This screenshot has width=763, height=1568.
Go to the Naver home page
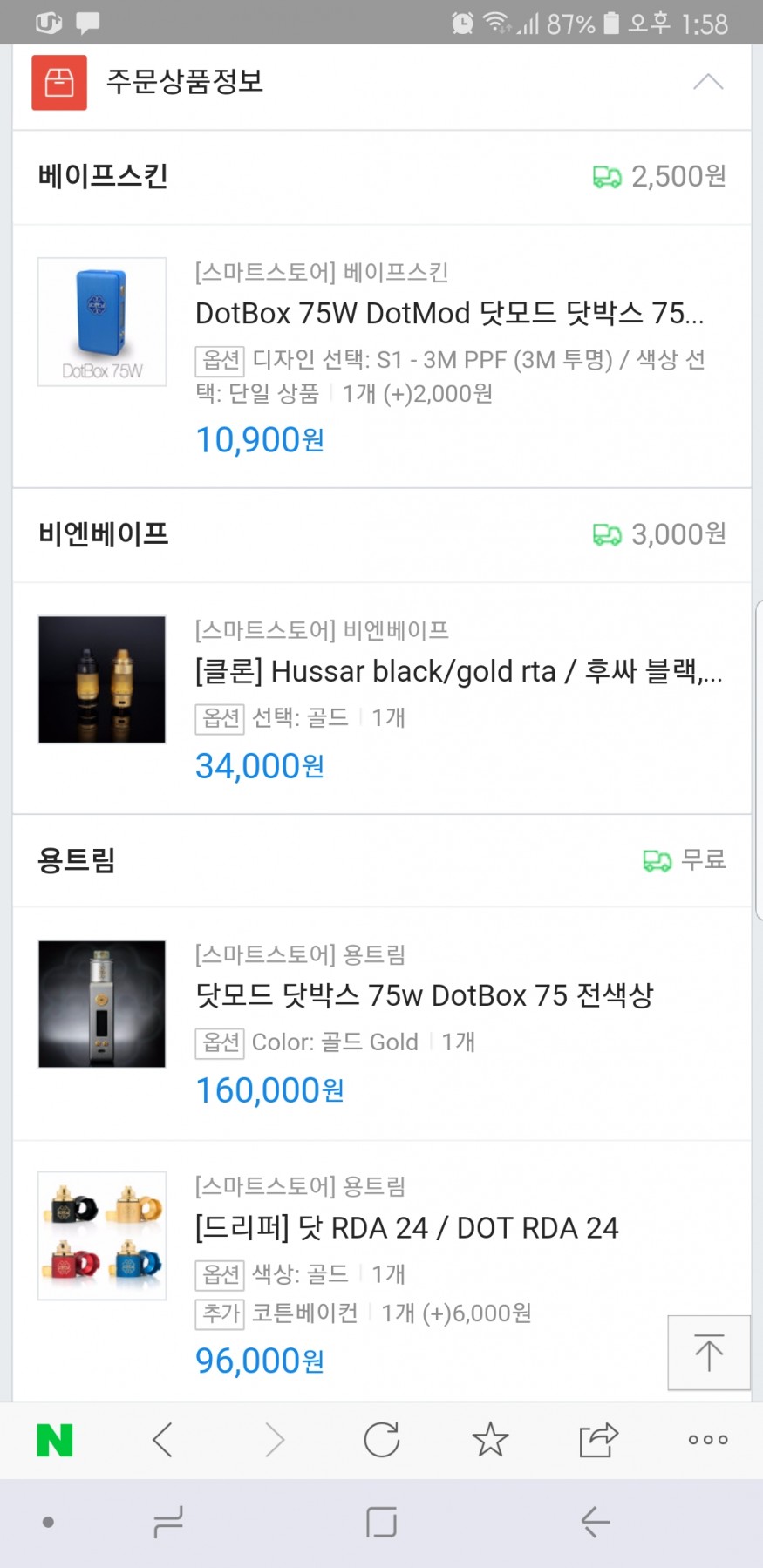pos(54,1440)
